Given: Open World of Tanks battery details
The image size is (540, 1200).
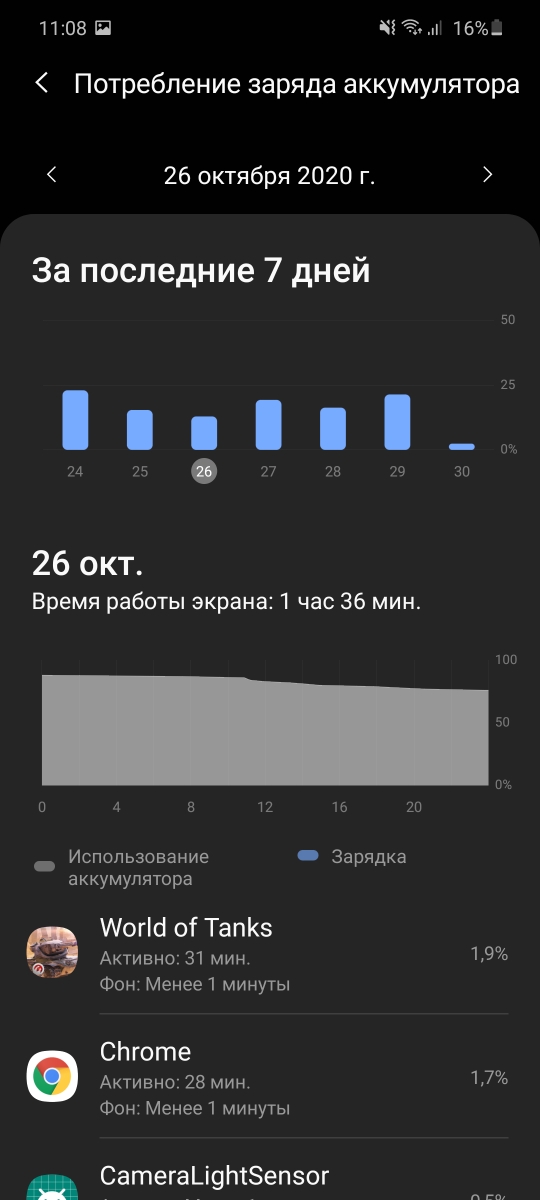Looking at the screenshot, I should click(270, 953).
